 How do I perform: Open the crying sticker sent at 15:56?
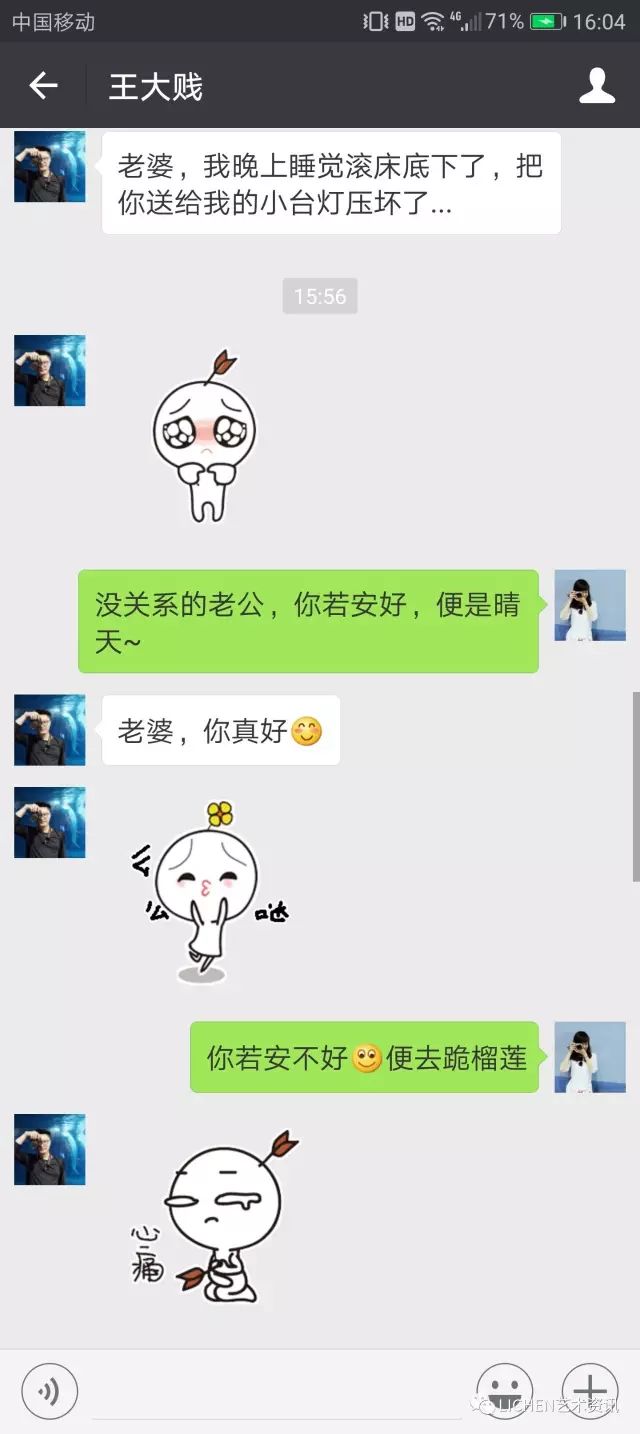(x=204, y=436)
